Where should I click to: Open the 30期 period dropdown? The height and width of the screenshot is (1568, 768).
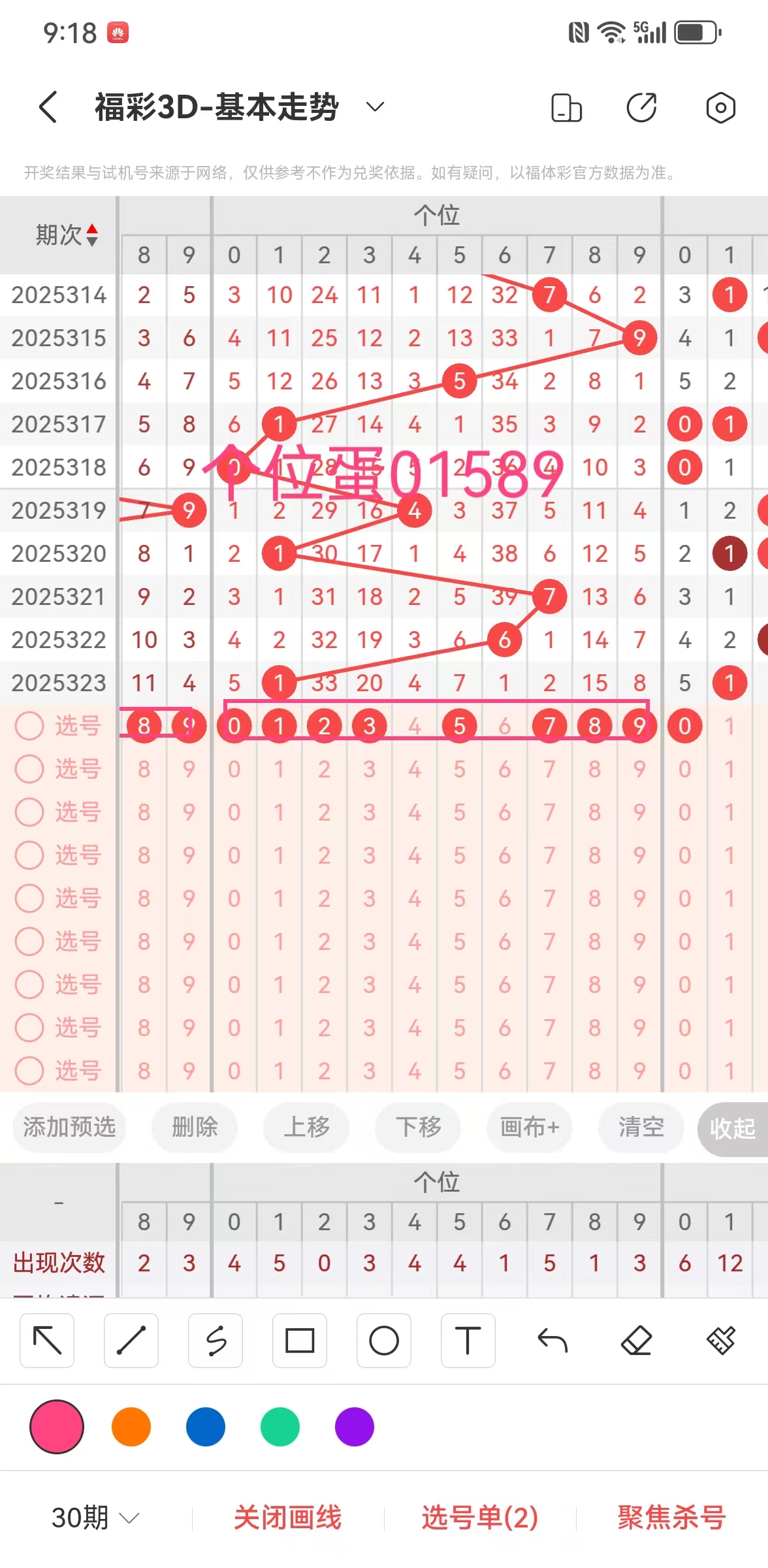(x=95, y=1517)
